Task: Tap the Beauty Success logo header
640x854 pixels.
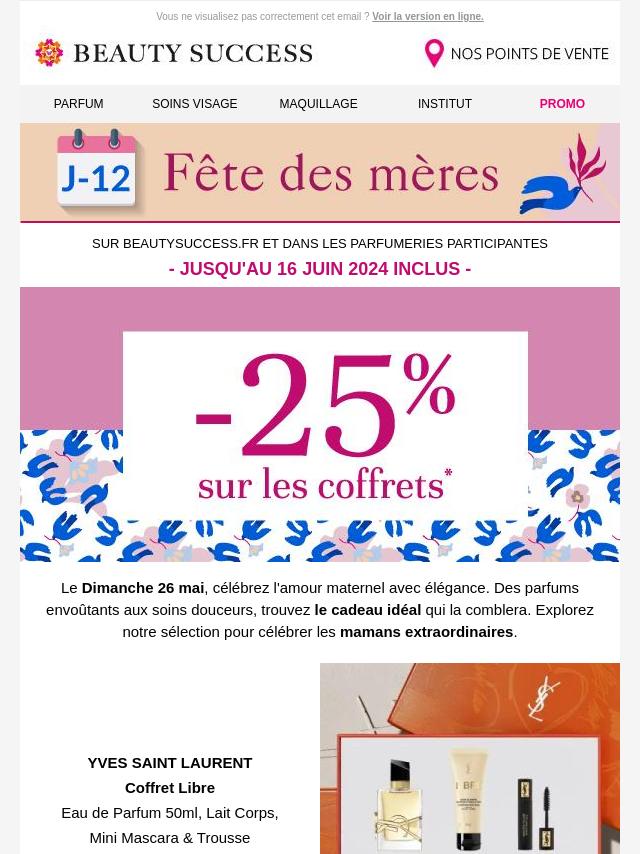Action: pos(174,53)
